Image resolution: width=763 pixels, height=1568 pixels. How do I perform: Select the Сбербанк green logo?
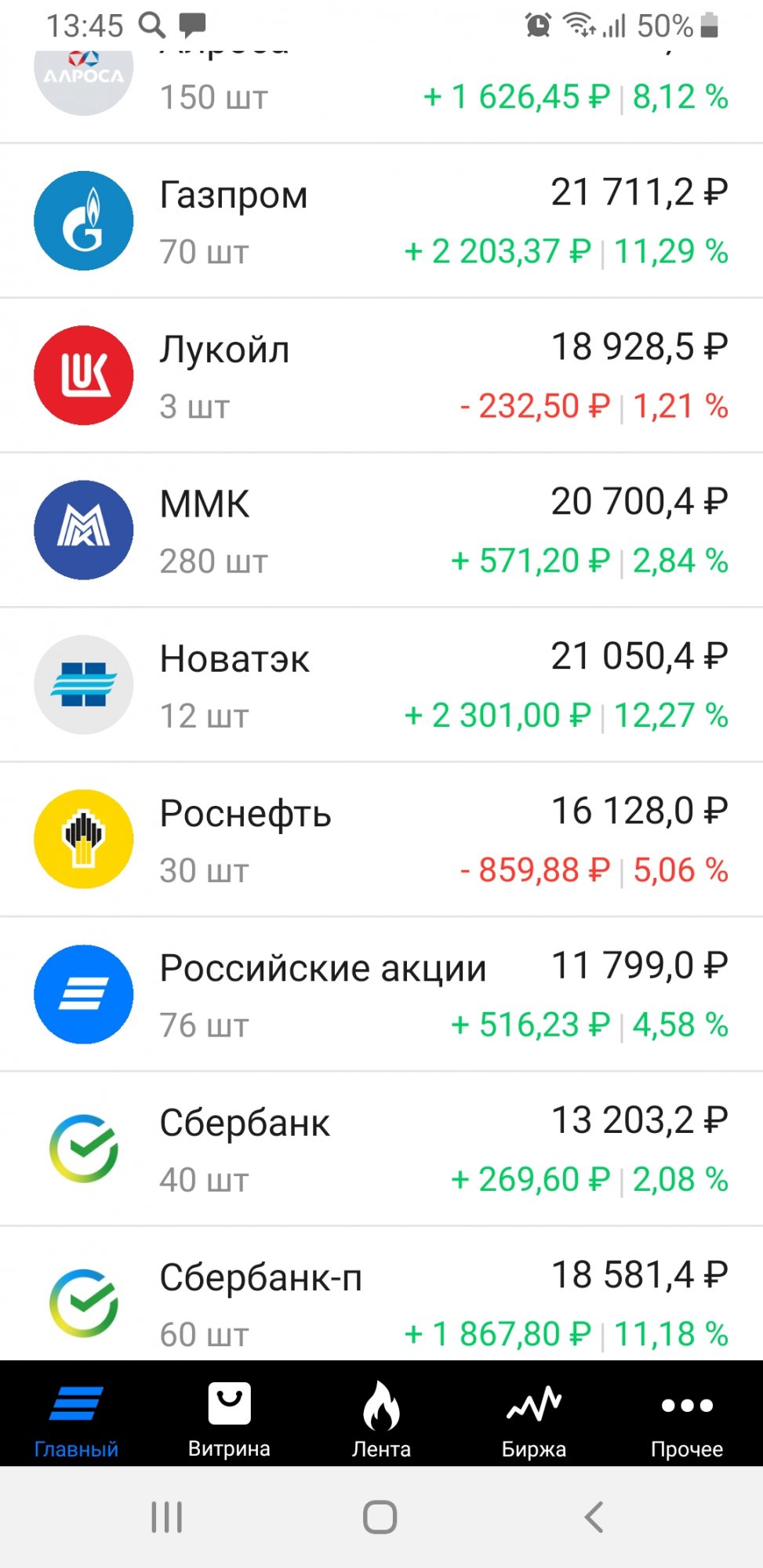click(83, 1147)
